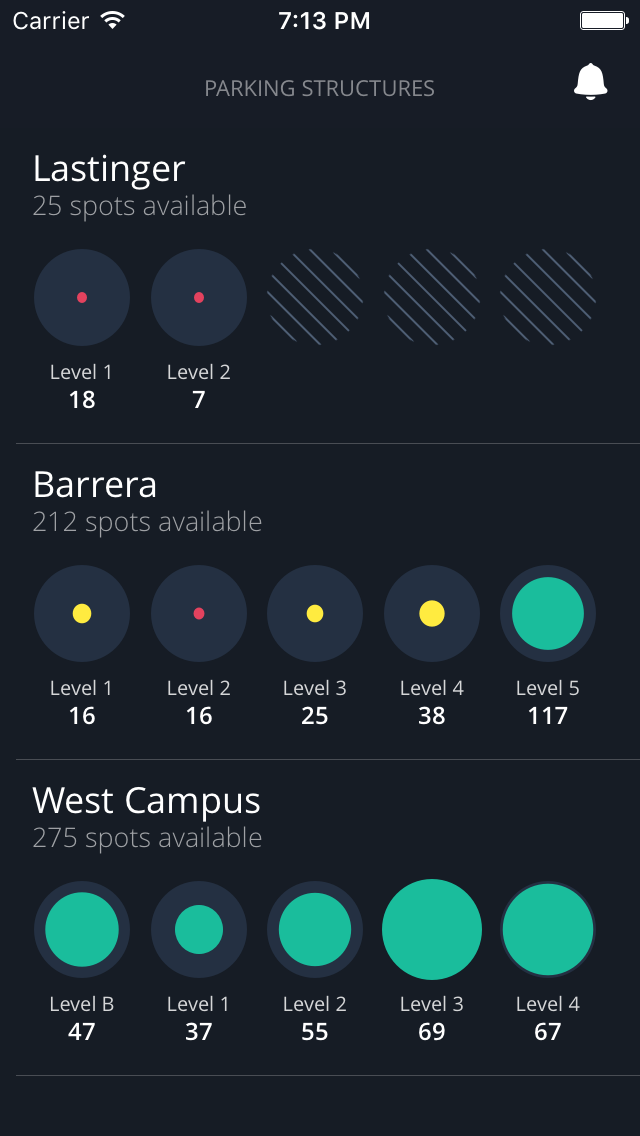Open the Lastinger parking structure
This screenshot has width=640, height=1136.
pos(109,169)
